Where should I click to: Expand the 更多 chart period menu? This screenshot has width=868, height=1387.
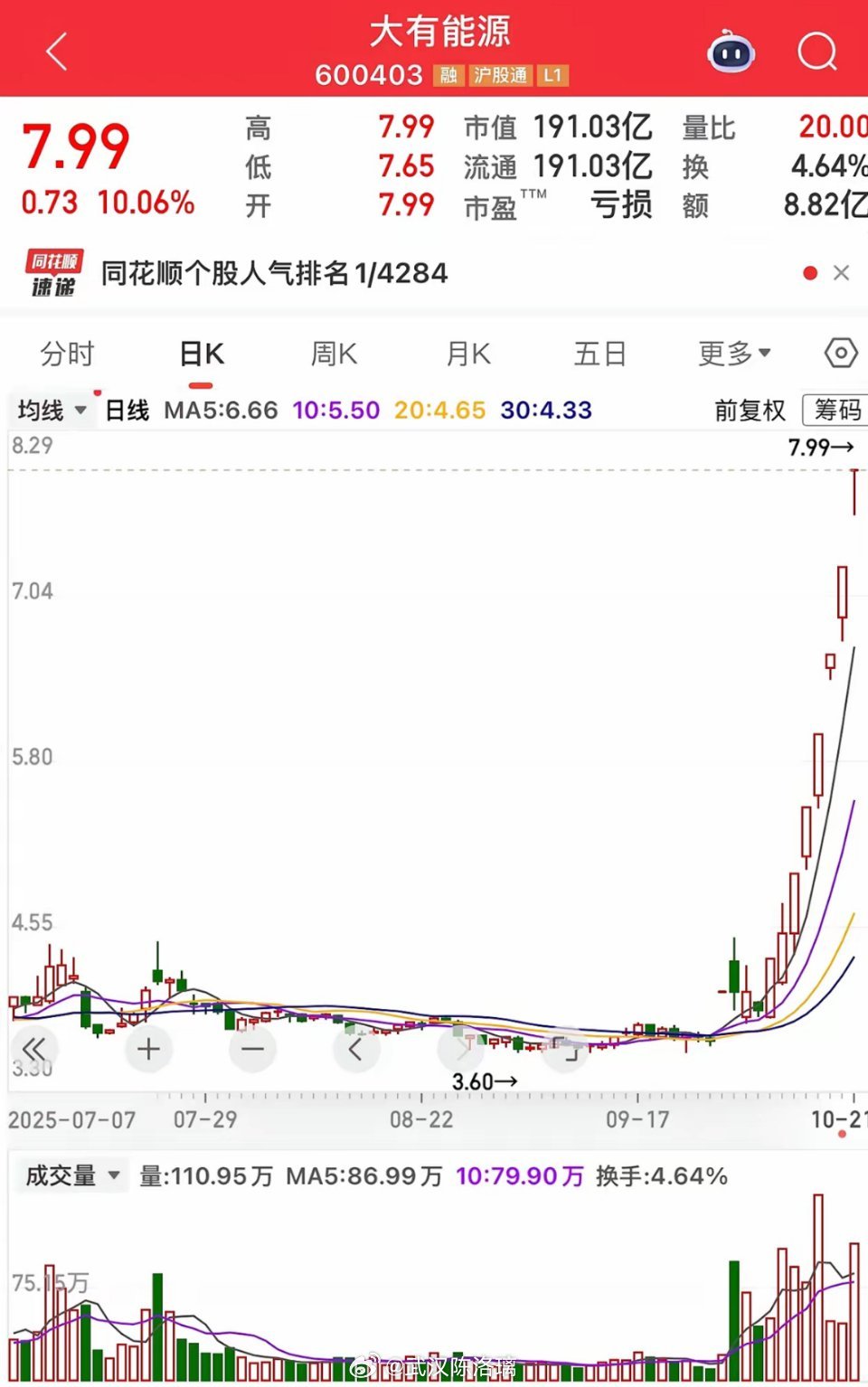(x=734, y=354)
